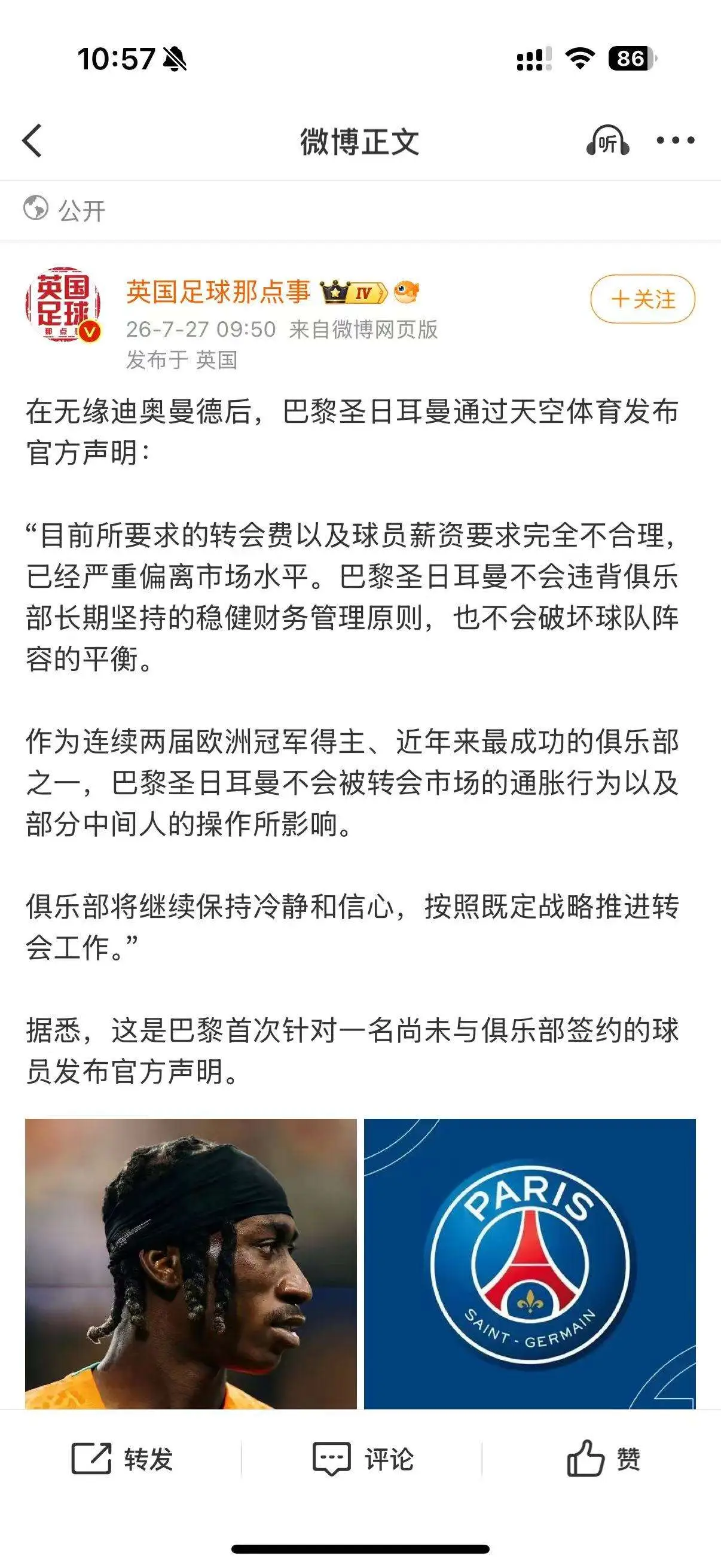The height and width of the screenshot is (1568, 721).
Task: View the player photo in the post
Action: 191,1263
